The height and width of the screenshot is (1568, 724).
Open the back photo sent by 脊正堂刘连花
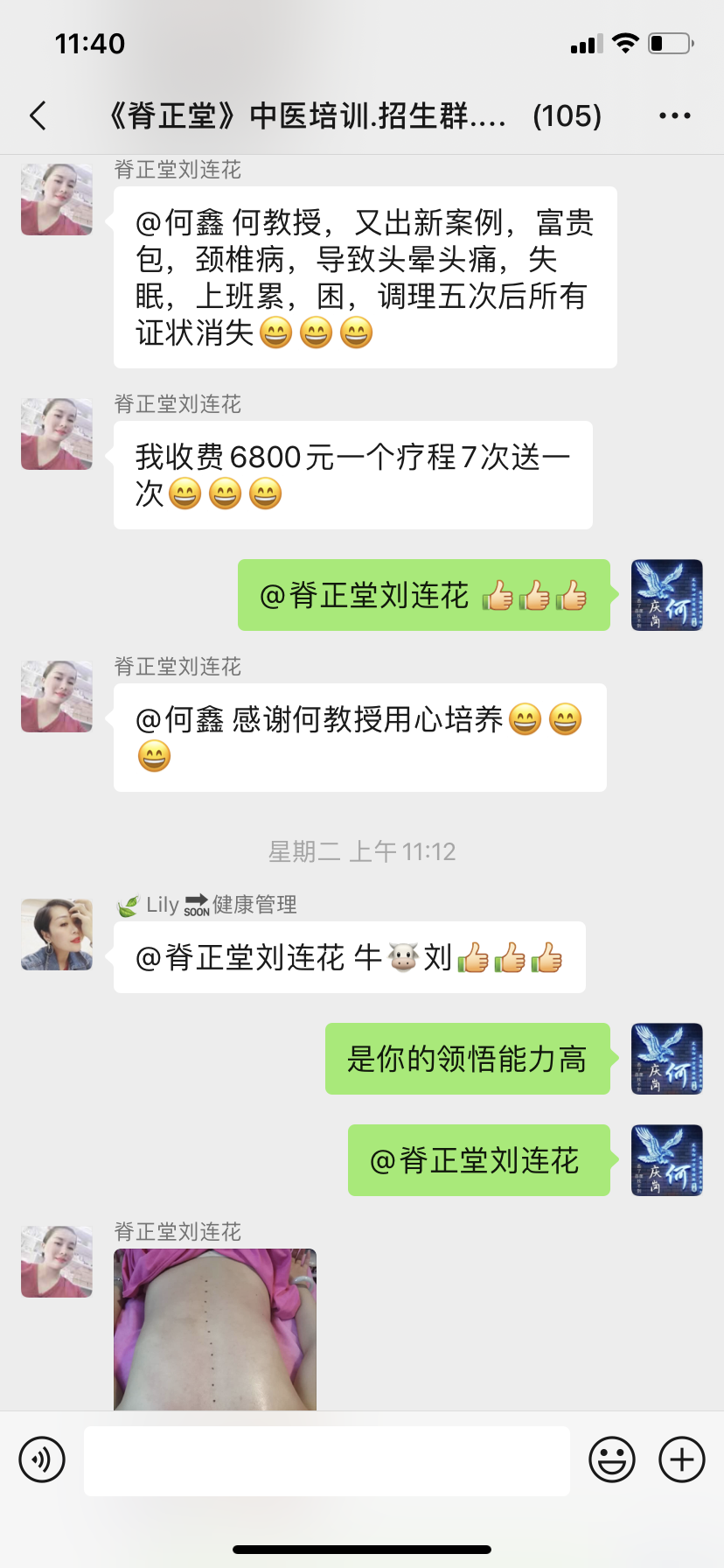pyautogui.click(x=215, y=1328)
